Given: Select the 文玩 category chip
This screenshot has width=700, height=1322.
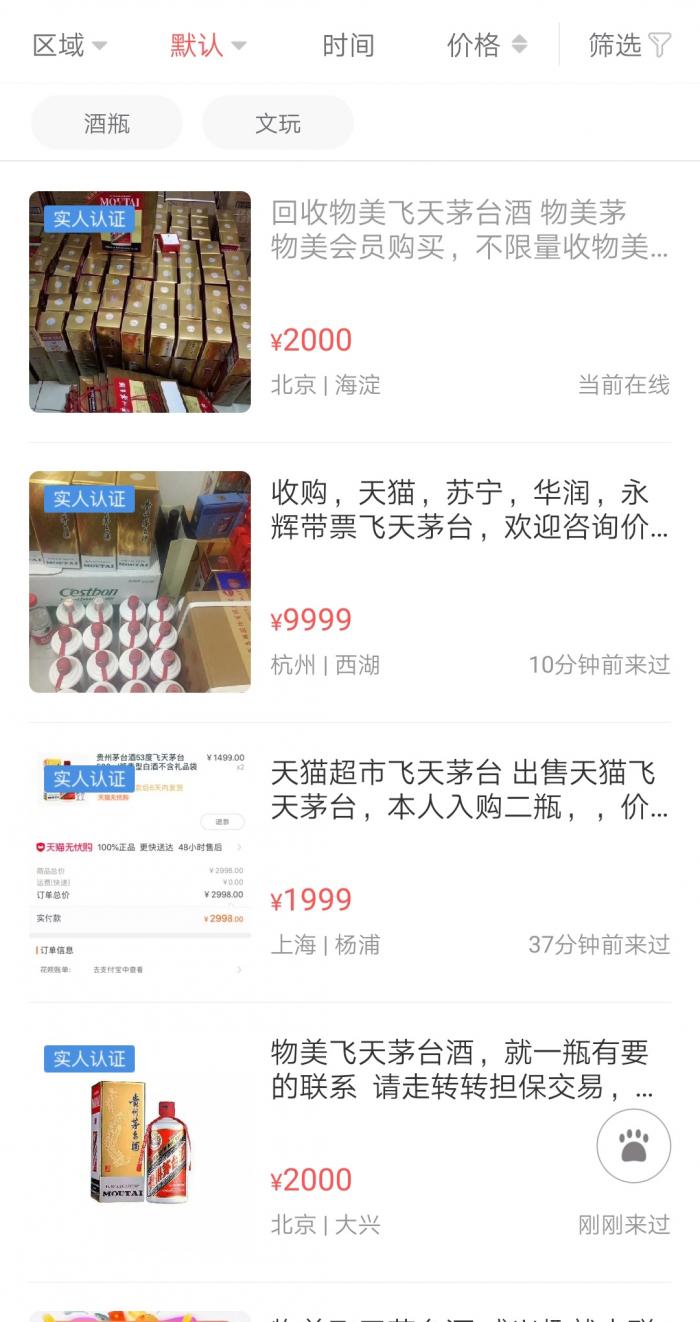Looking at the screenshot, I should point(278,124).
